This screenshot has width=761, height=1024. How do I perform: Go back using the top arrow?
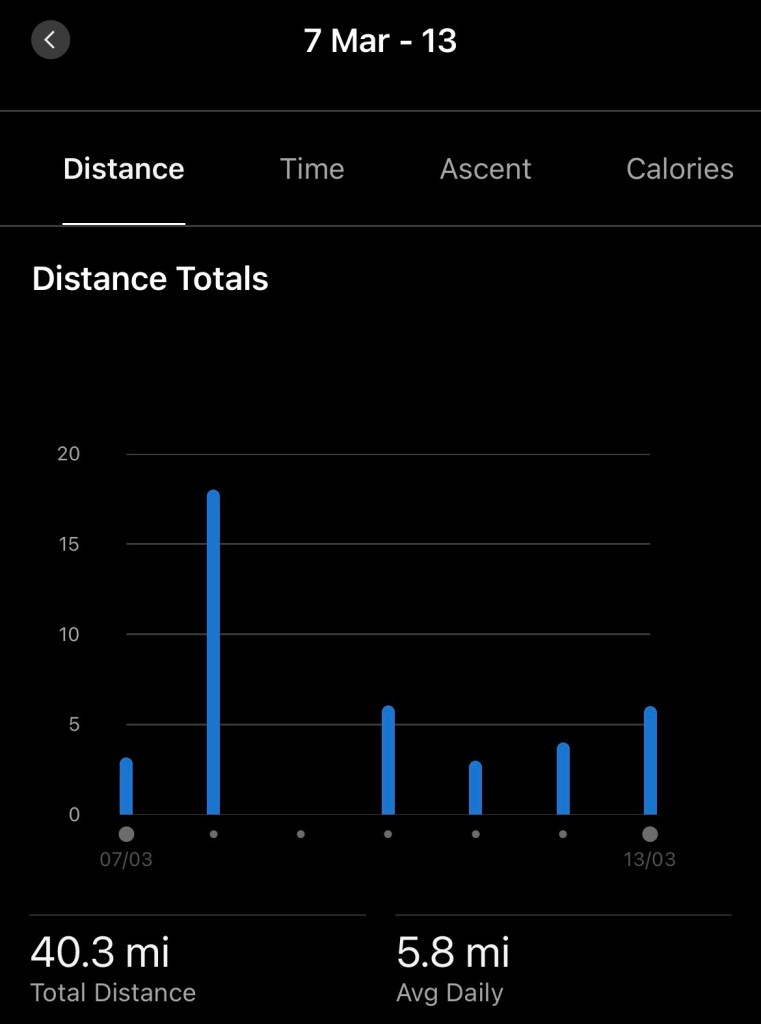[50, 41]
